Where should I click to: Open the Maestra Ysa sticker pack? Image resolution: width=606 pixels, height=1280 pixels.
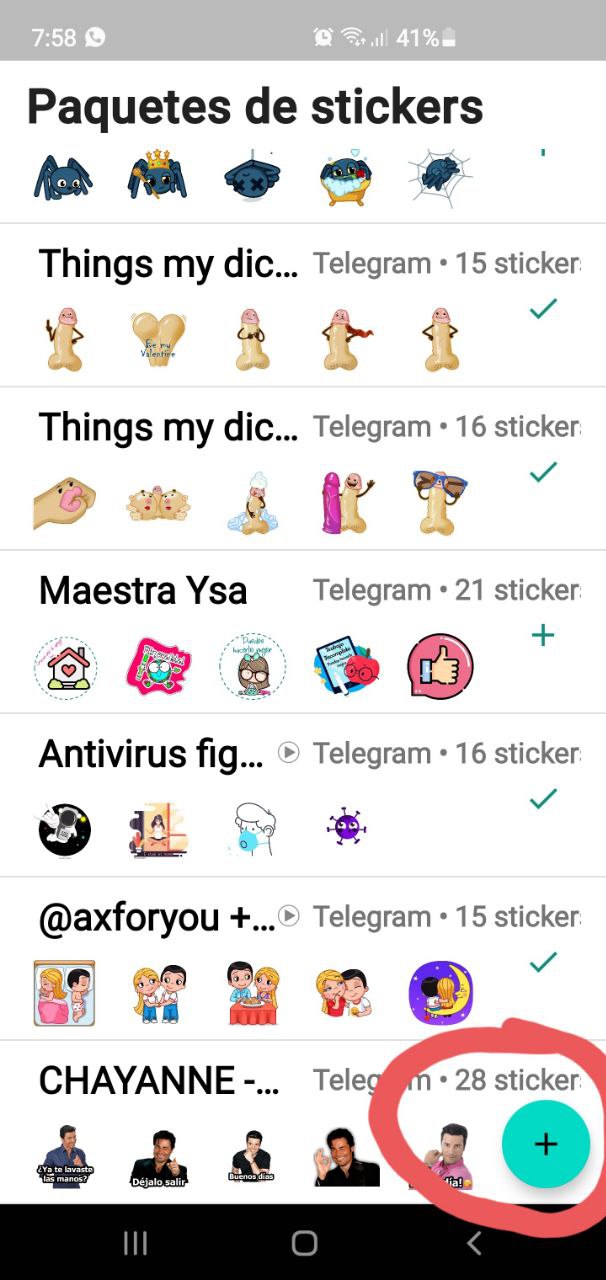pos(303,632)
